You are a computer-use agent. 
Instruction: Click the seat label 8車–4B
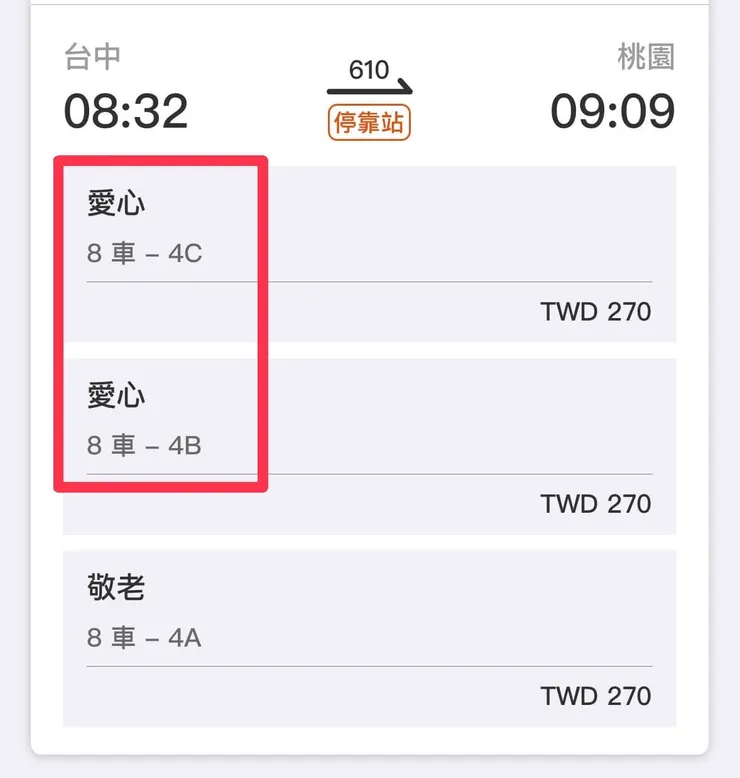144,445
